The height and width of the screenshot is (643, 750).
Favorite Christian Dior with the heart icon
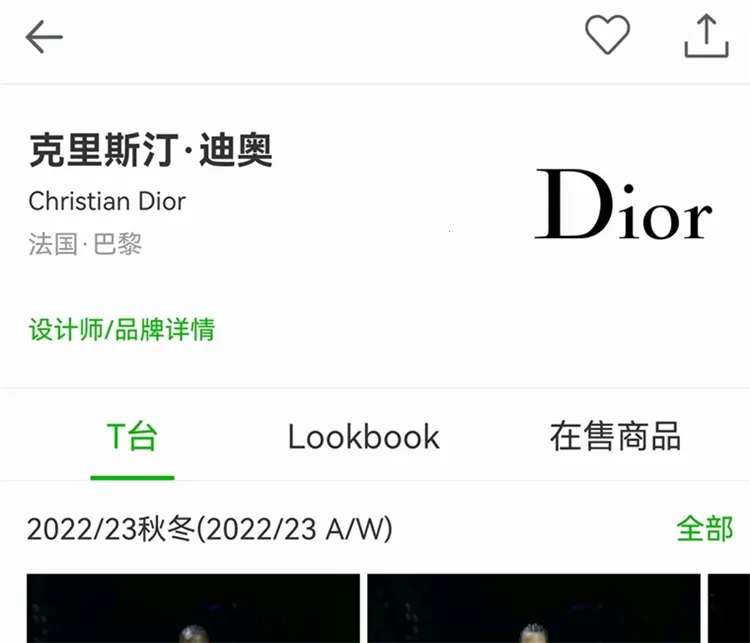pyautogui.click(x=607, y=36)
